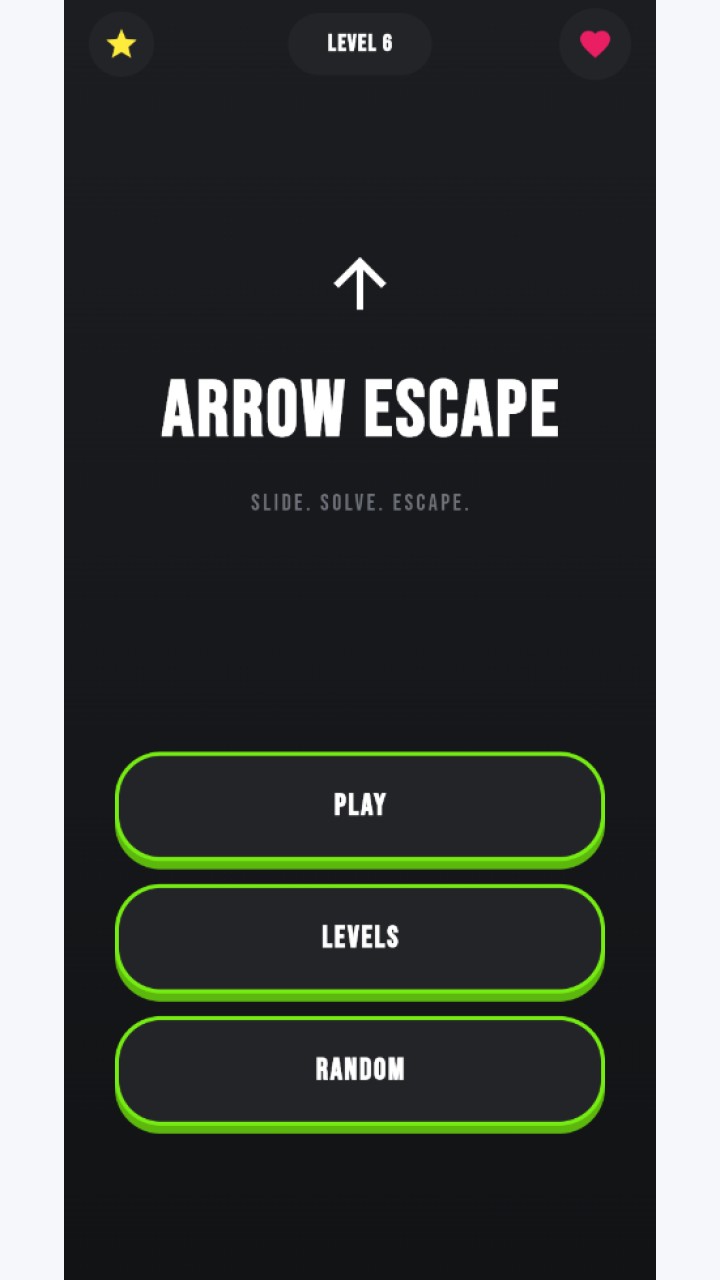Viewport: 720px width, 1280px height.
Task: Open the Levels list
Action: (x=360, y=939)
